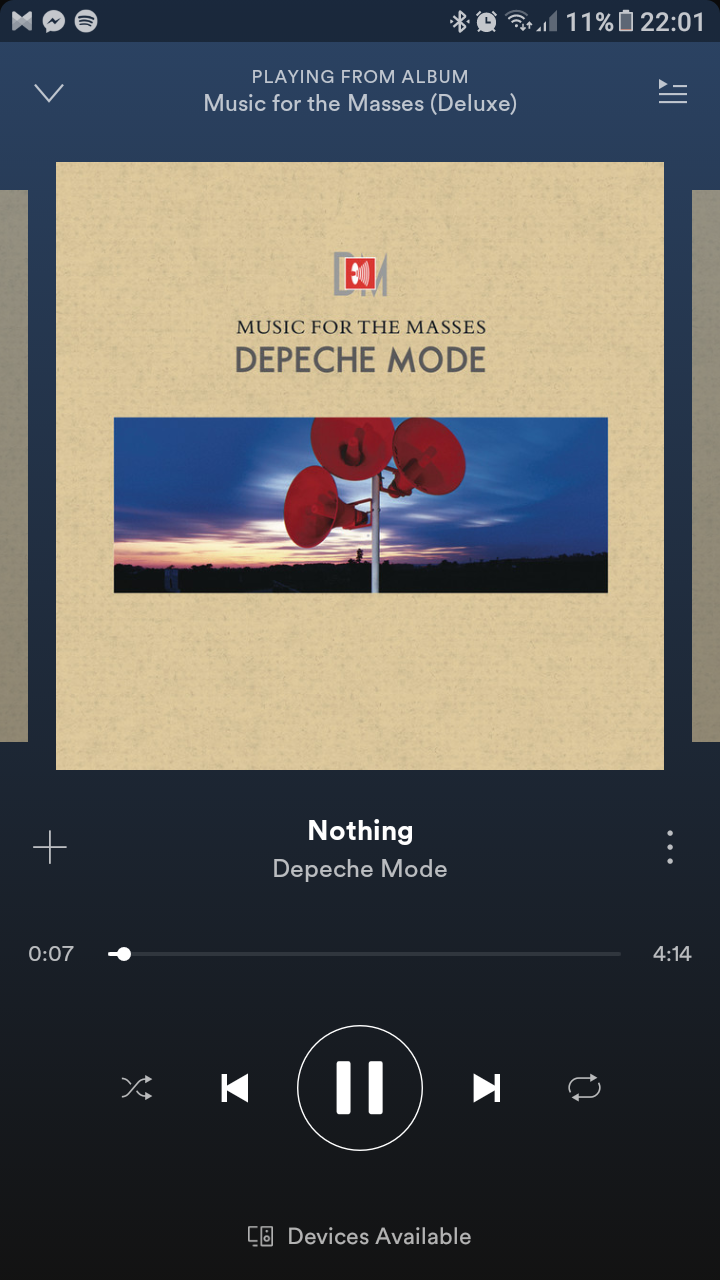Toggle shuffle mode
Screen dimensions: 720x1280
click(x=137, y=1087)
